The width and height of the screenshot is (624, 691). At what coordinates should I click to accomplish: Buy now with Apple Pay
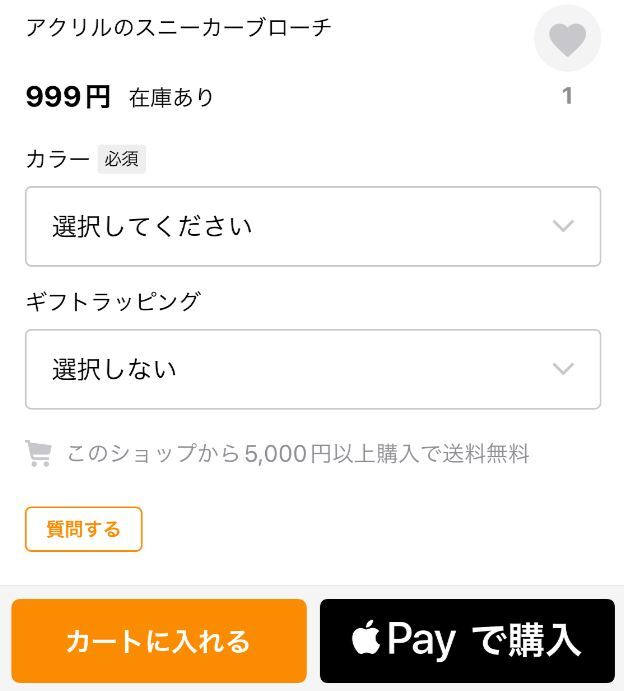467,641
